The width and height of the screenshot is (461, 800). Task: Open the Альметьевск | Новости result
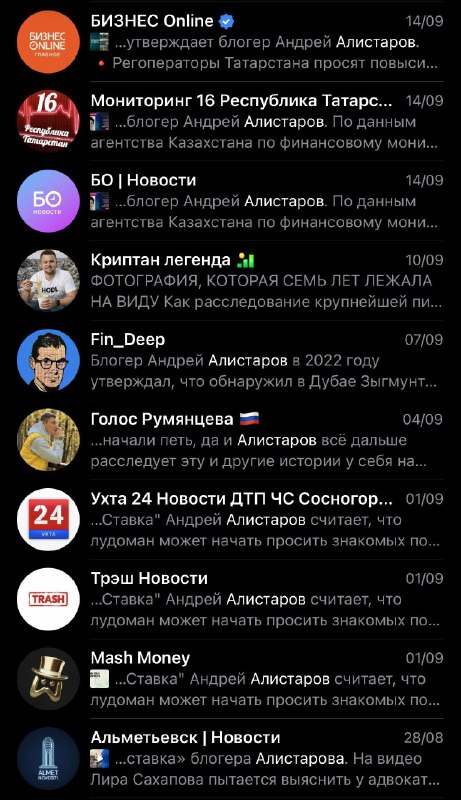(x=230, y=758)
